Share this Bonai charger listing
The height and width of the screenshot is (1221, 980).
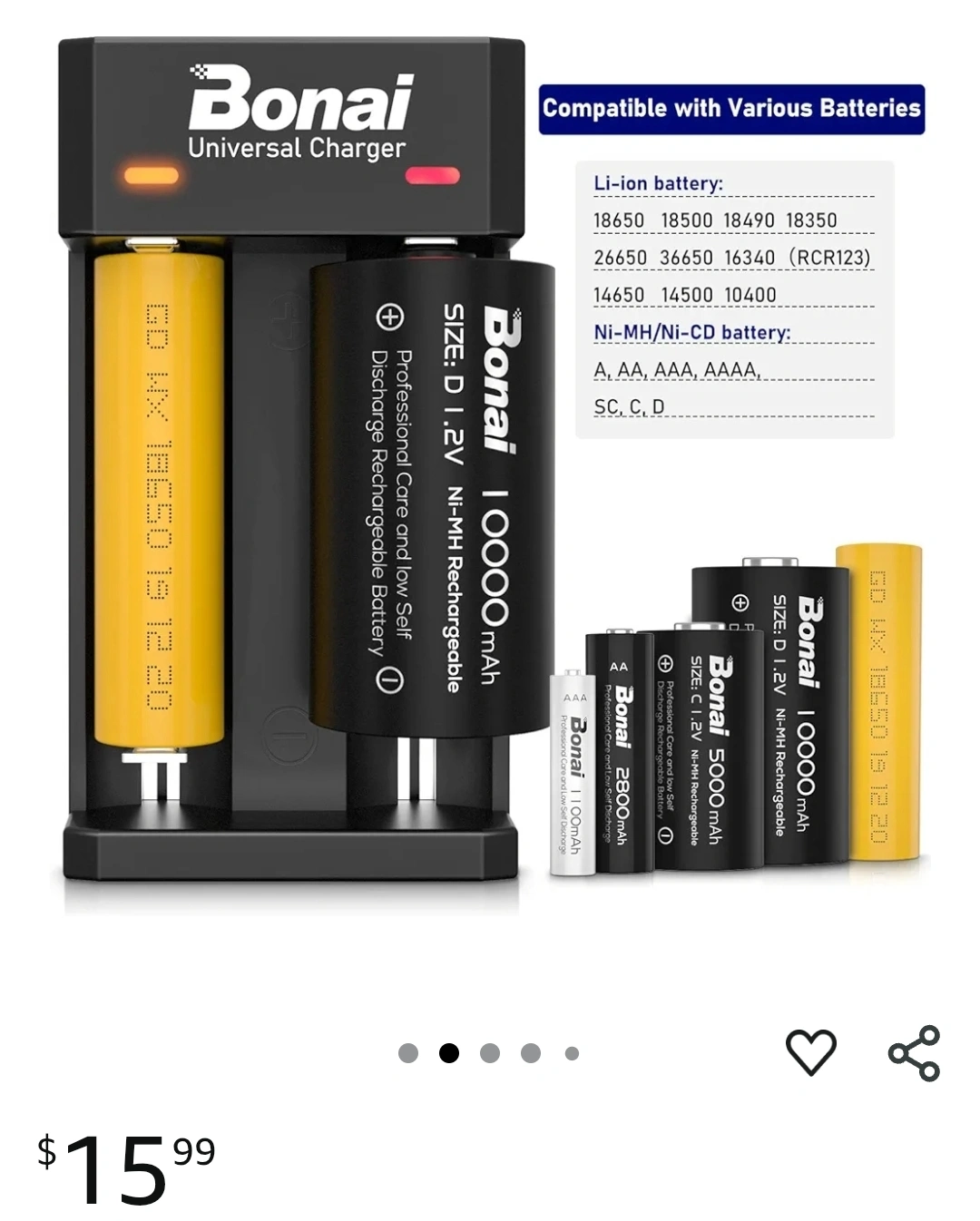point(914,1053)
